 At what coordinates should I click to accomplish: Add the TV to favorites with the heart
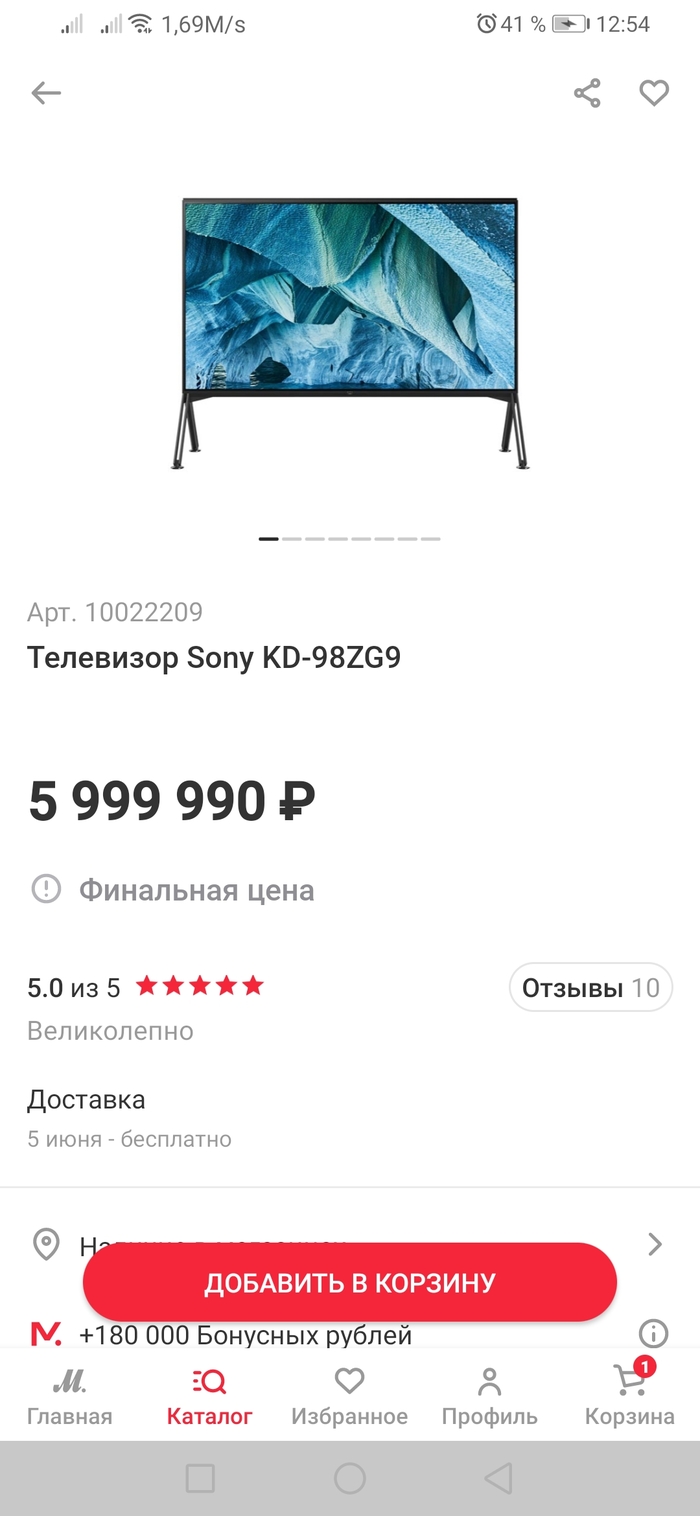(x=654, y=94)
